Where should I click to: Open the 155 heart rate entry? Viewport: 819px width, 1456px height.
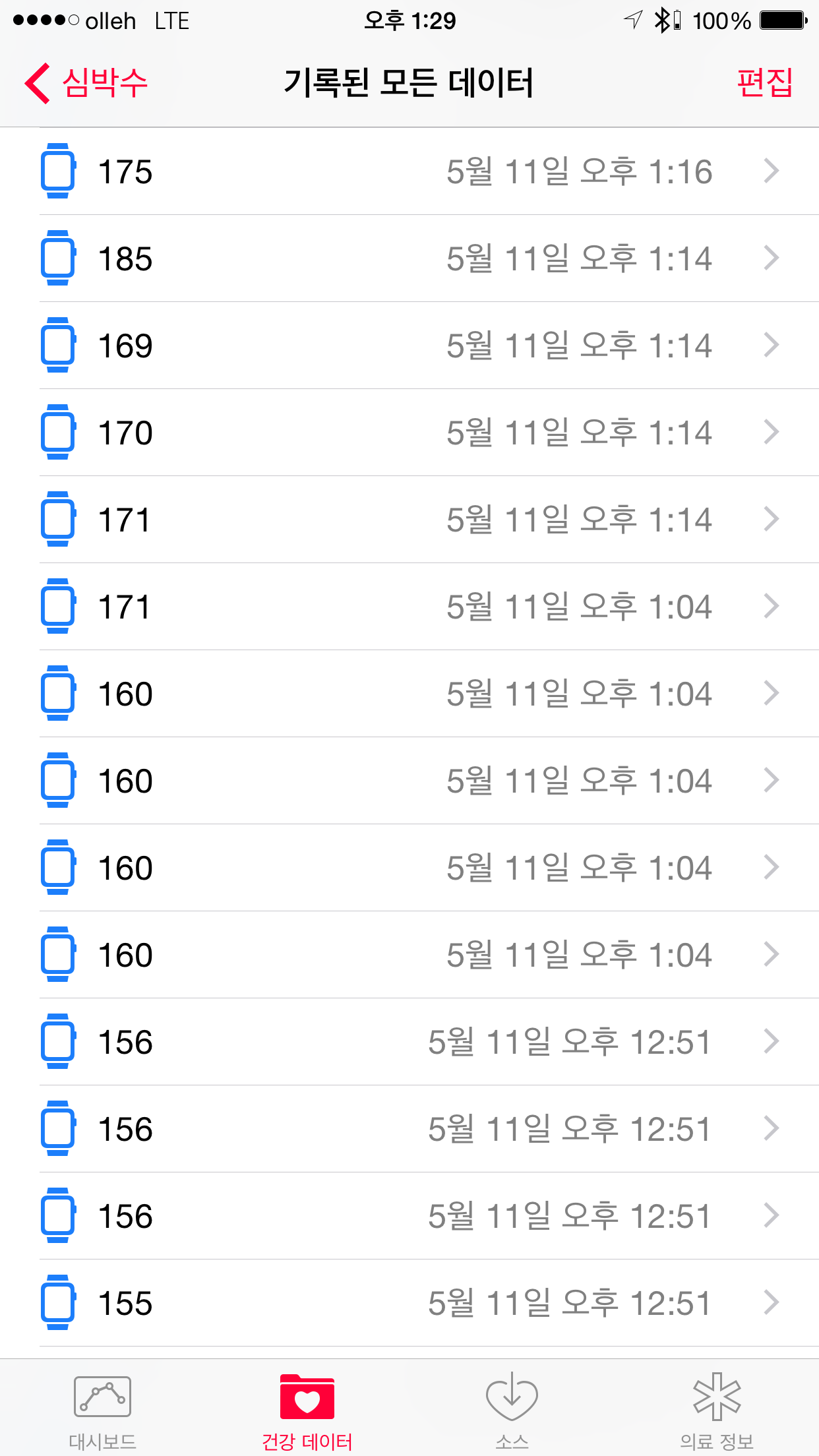click(x=409, y=1303)
